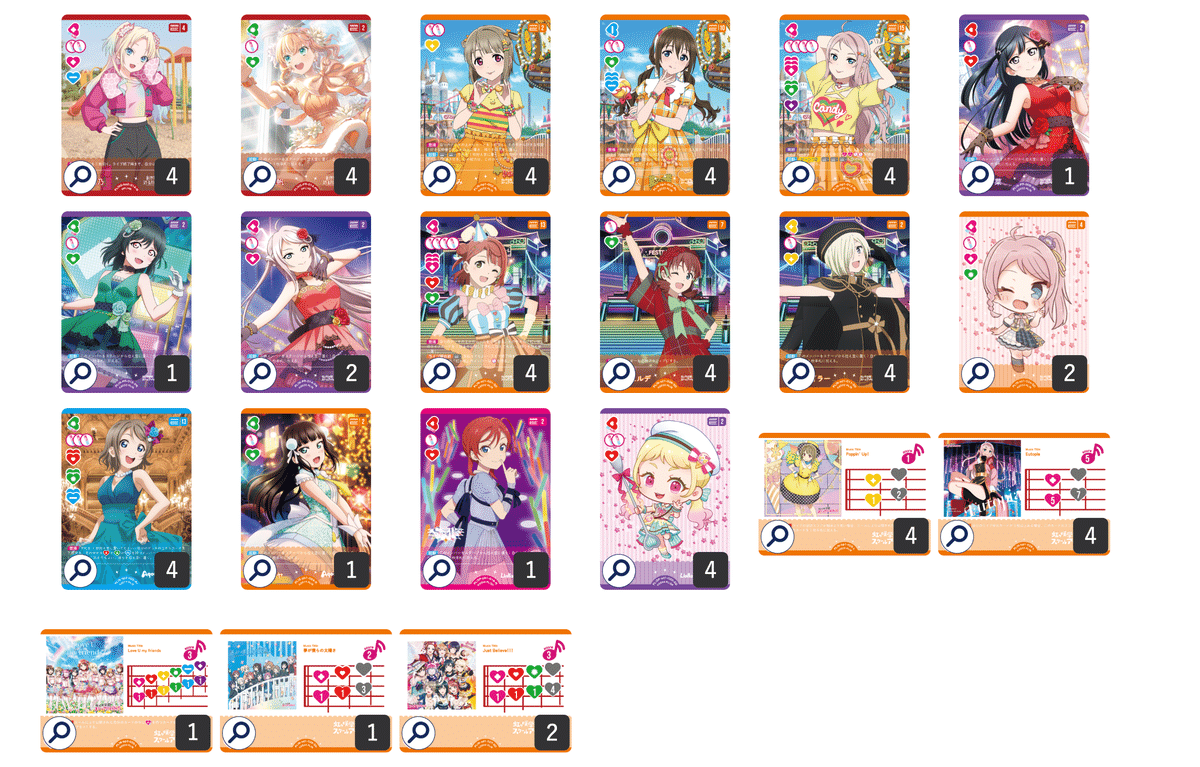This screenshot has height=767, width=1200.
Task: Magnify the winking pink chibi card
Action: [x=979, y=374]
